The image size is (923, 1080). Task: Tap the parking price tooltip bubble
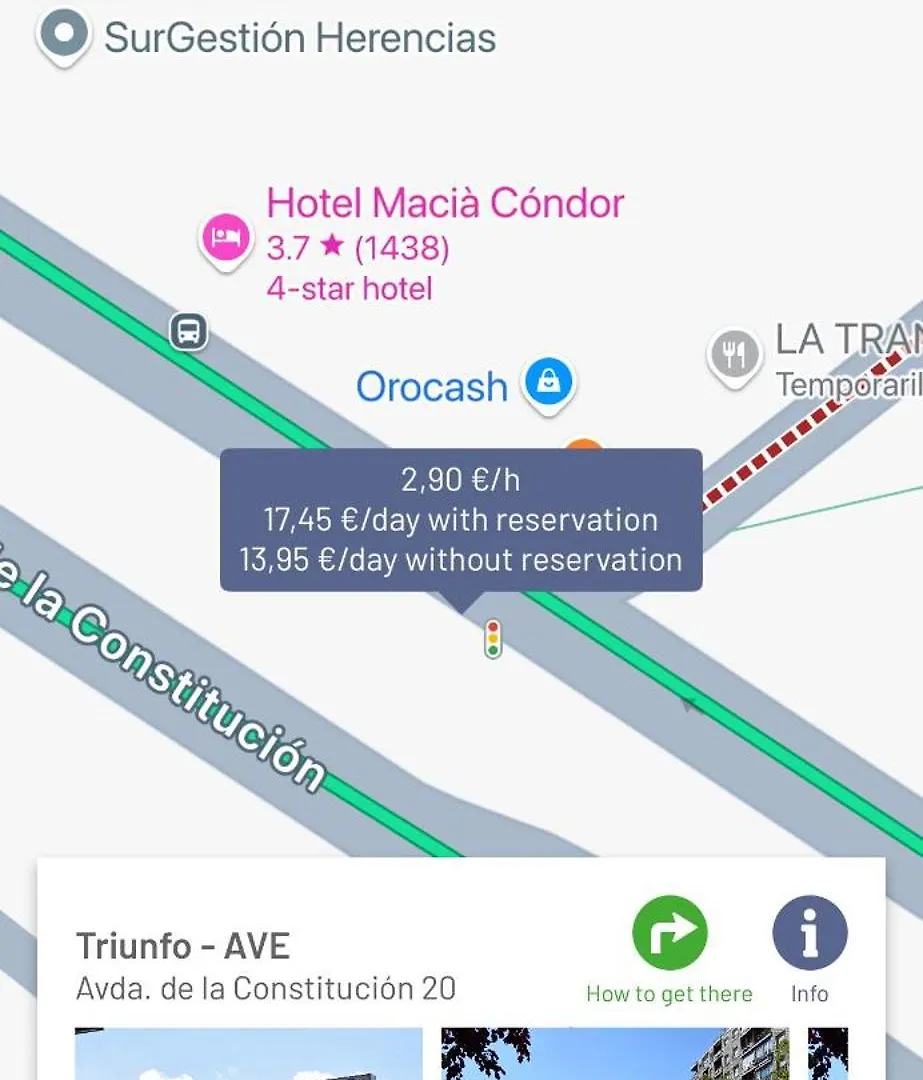click(461, 520)
